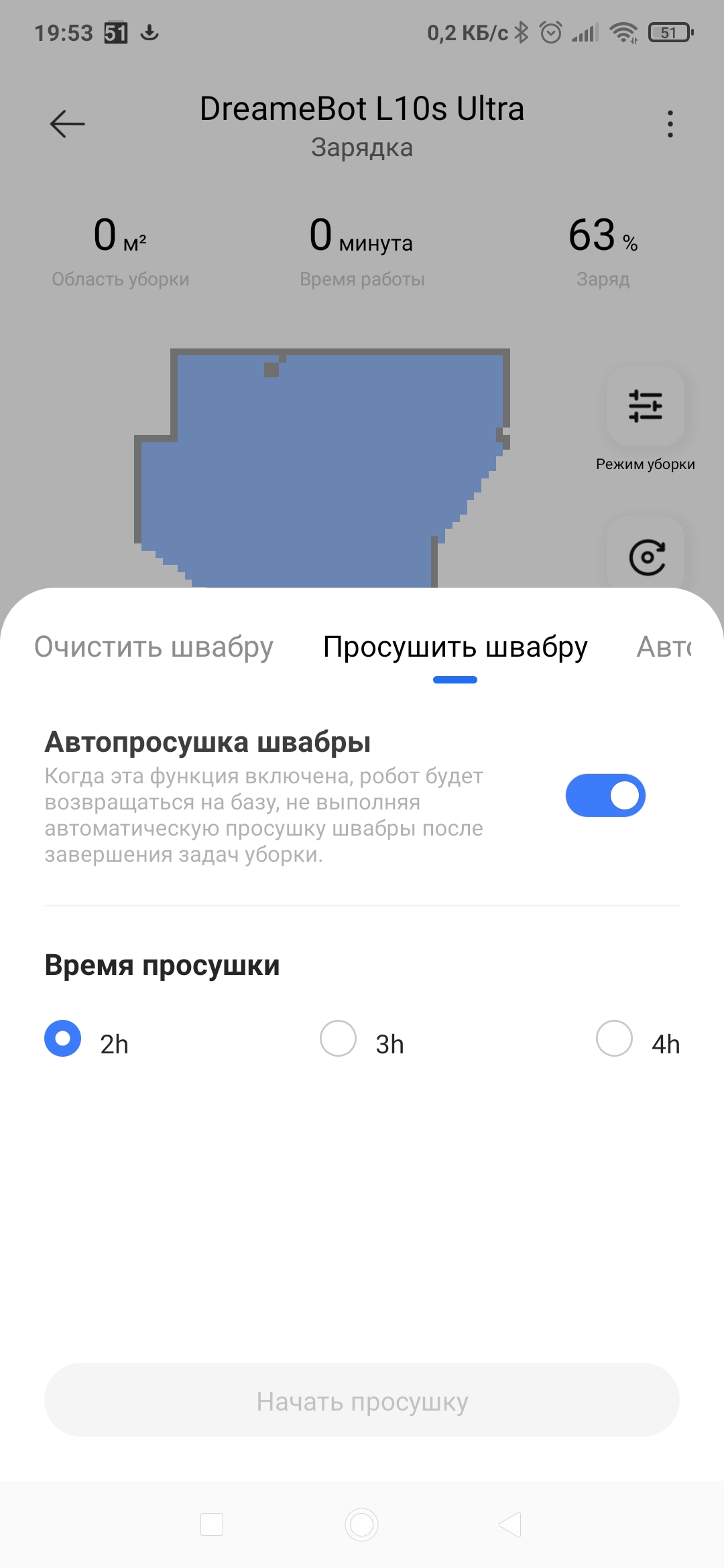Switch to the Очистить швабру tab
This screenshot has width=724, height=1568.
click(x=154, y=647)
